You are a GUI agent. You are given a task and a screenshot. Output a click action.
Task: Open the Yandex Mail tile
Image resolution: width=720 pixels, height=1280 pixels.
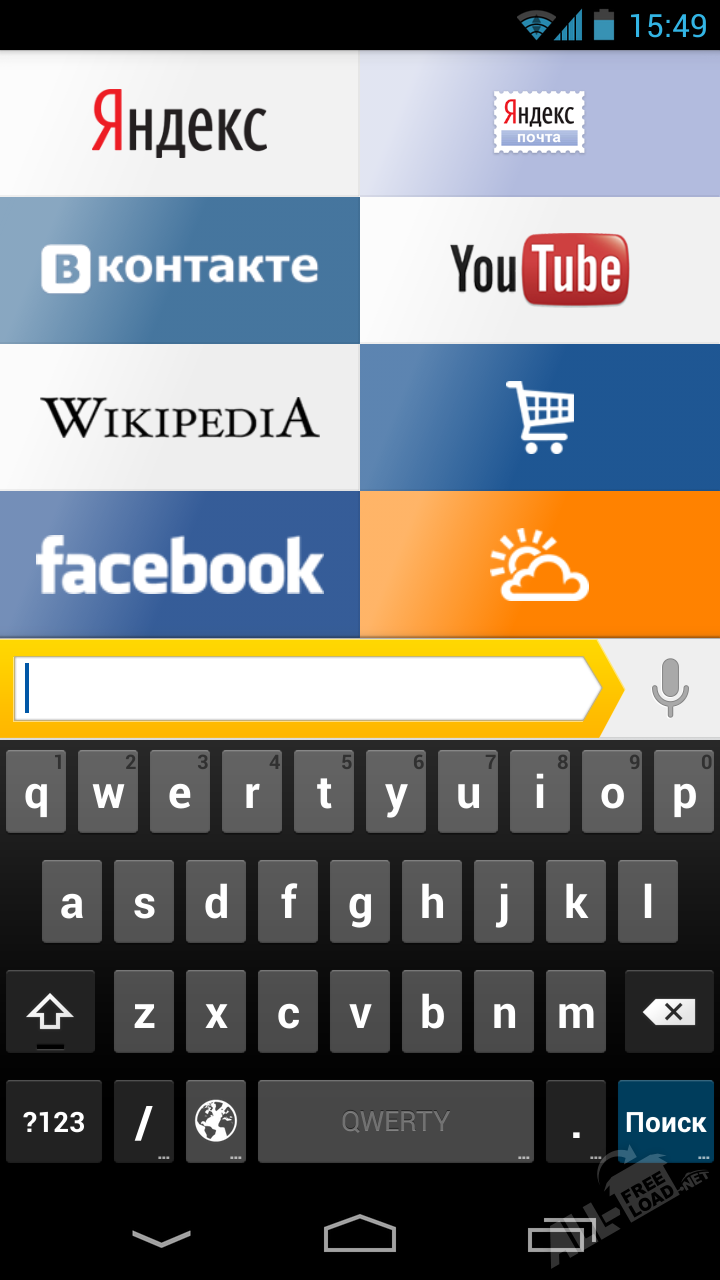[539, 124]
